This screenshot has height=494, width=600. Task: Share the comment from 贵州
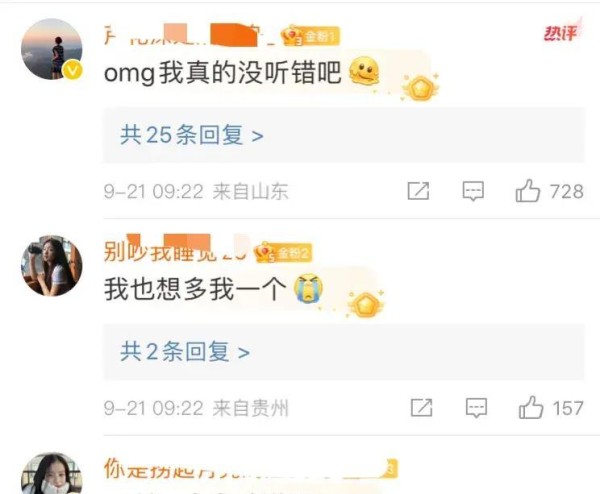tap(422, 408)
